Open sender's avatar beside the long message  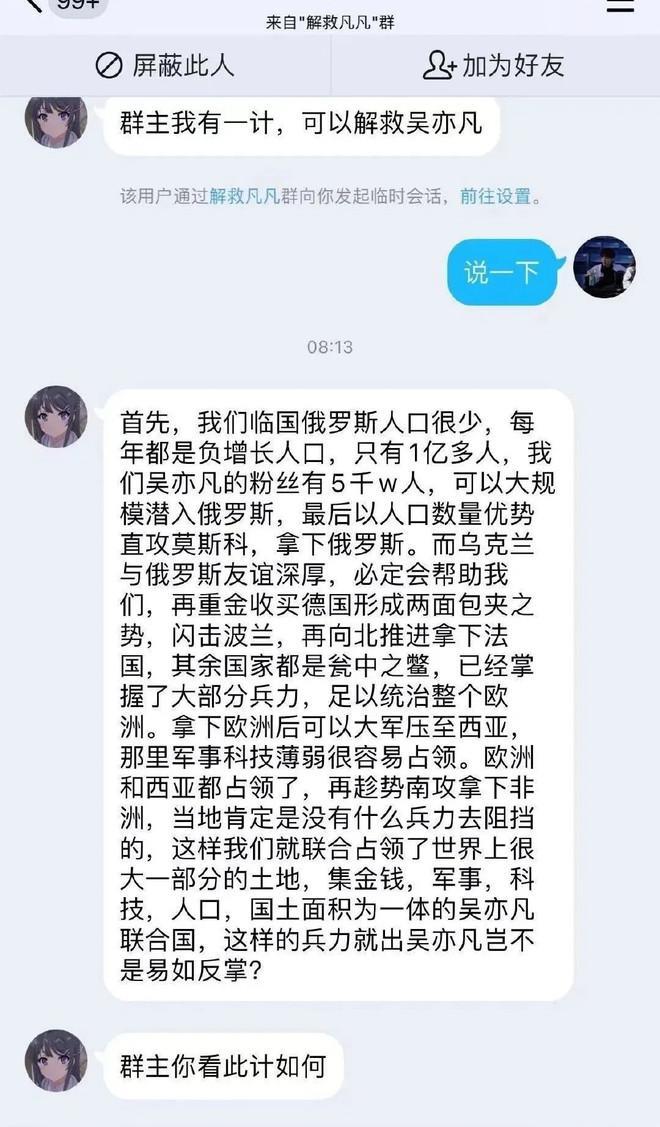click(x=56, y=416)
